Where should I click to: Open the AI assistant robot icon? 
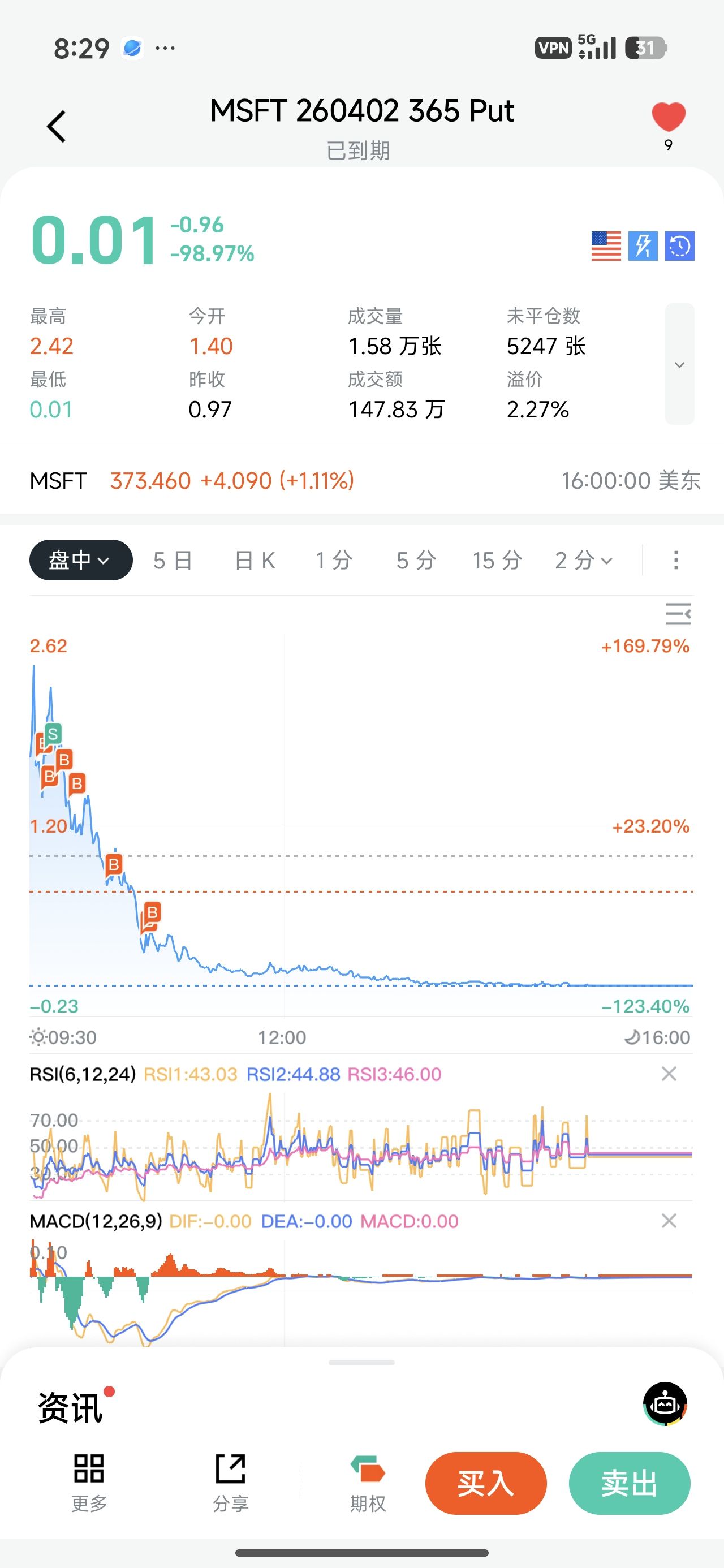665,1403
